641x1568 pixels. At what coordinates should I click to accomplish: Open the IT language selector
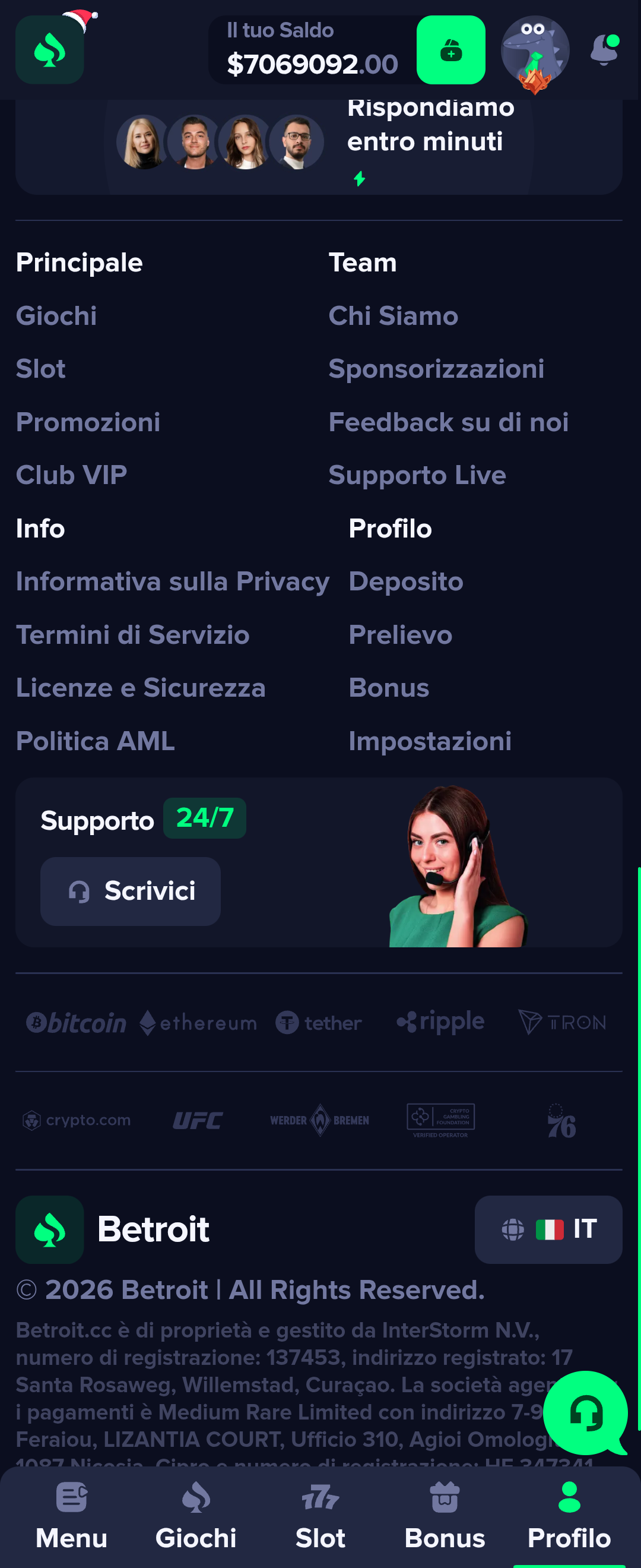[x=548, y=1229]
